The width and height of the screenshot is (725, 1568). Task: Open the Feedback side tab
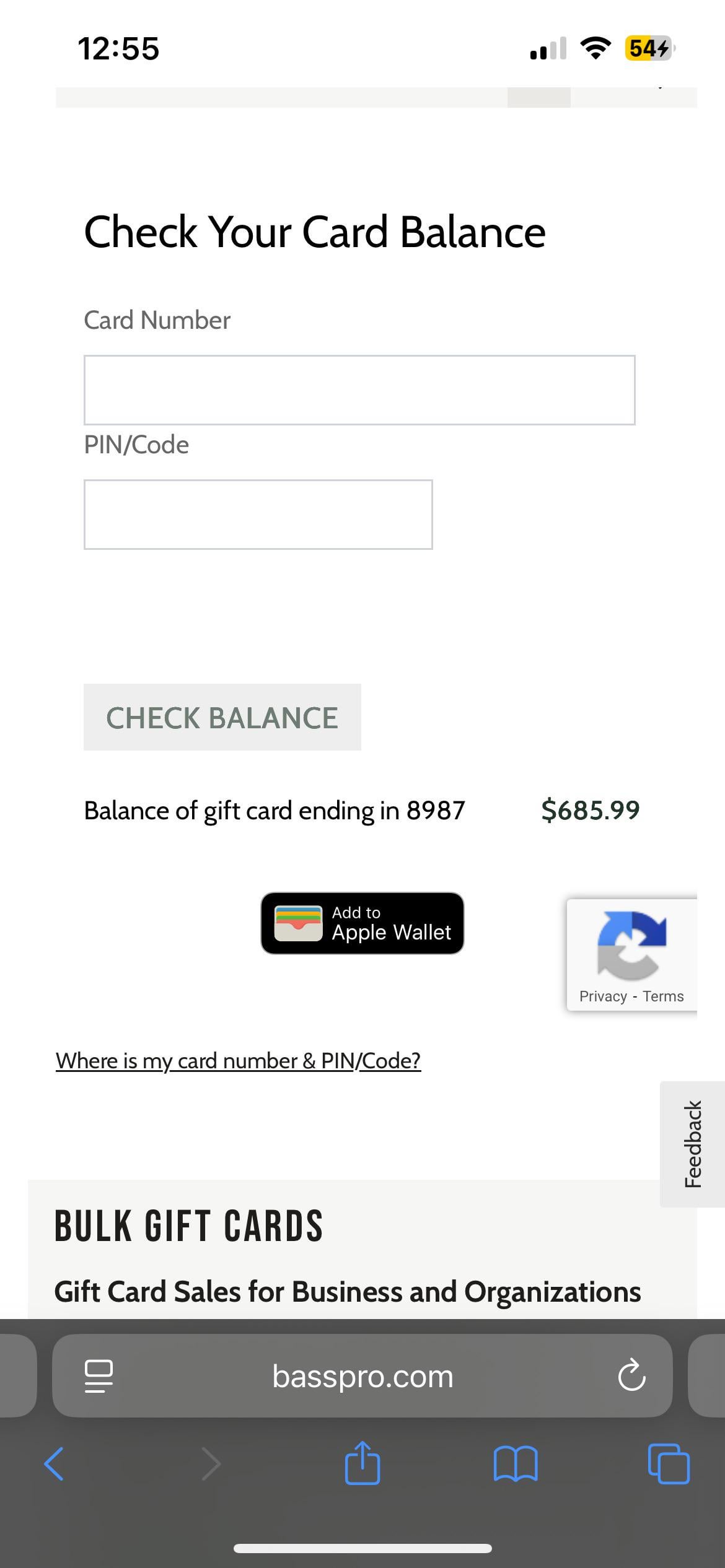pyautogui.click(x=692, y=1144)
